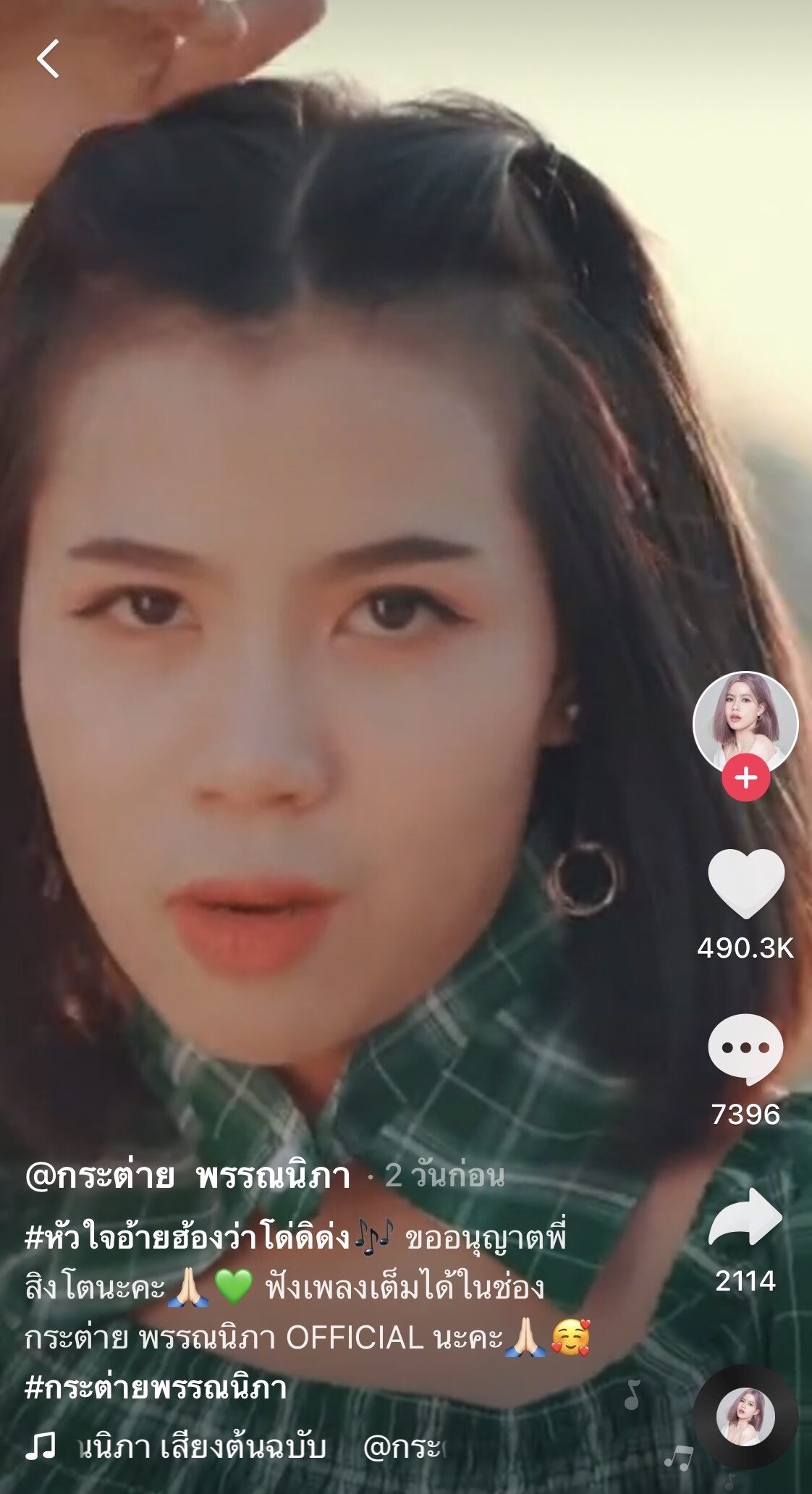Share this video using the arrow icon
This screenshot has width=812, height=1494.
pos(745,1217)
